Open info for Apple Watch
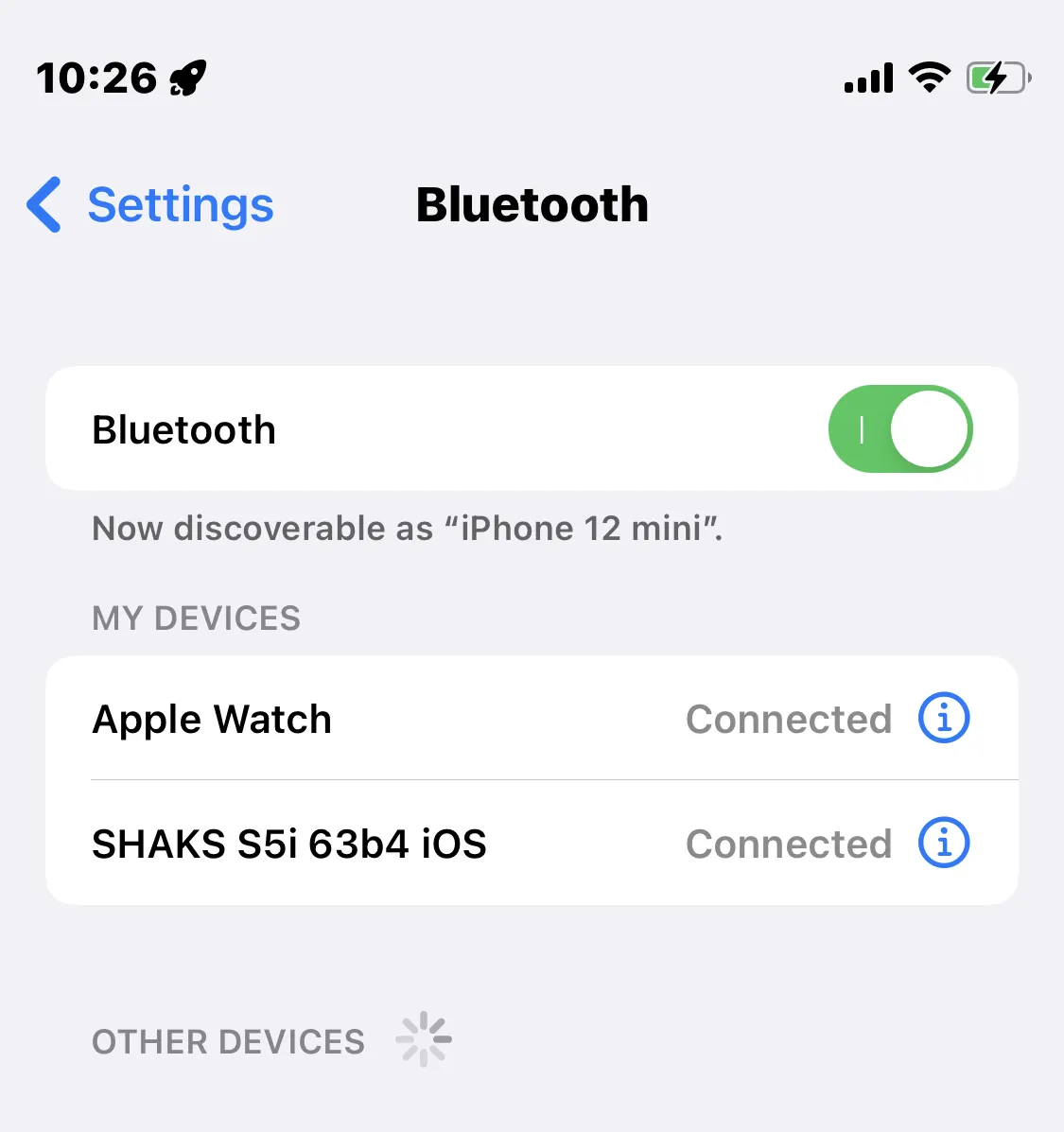The height and width of the screenshot is (1132, 1064). (x=944, y=718)
